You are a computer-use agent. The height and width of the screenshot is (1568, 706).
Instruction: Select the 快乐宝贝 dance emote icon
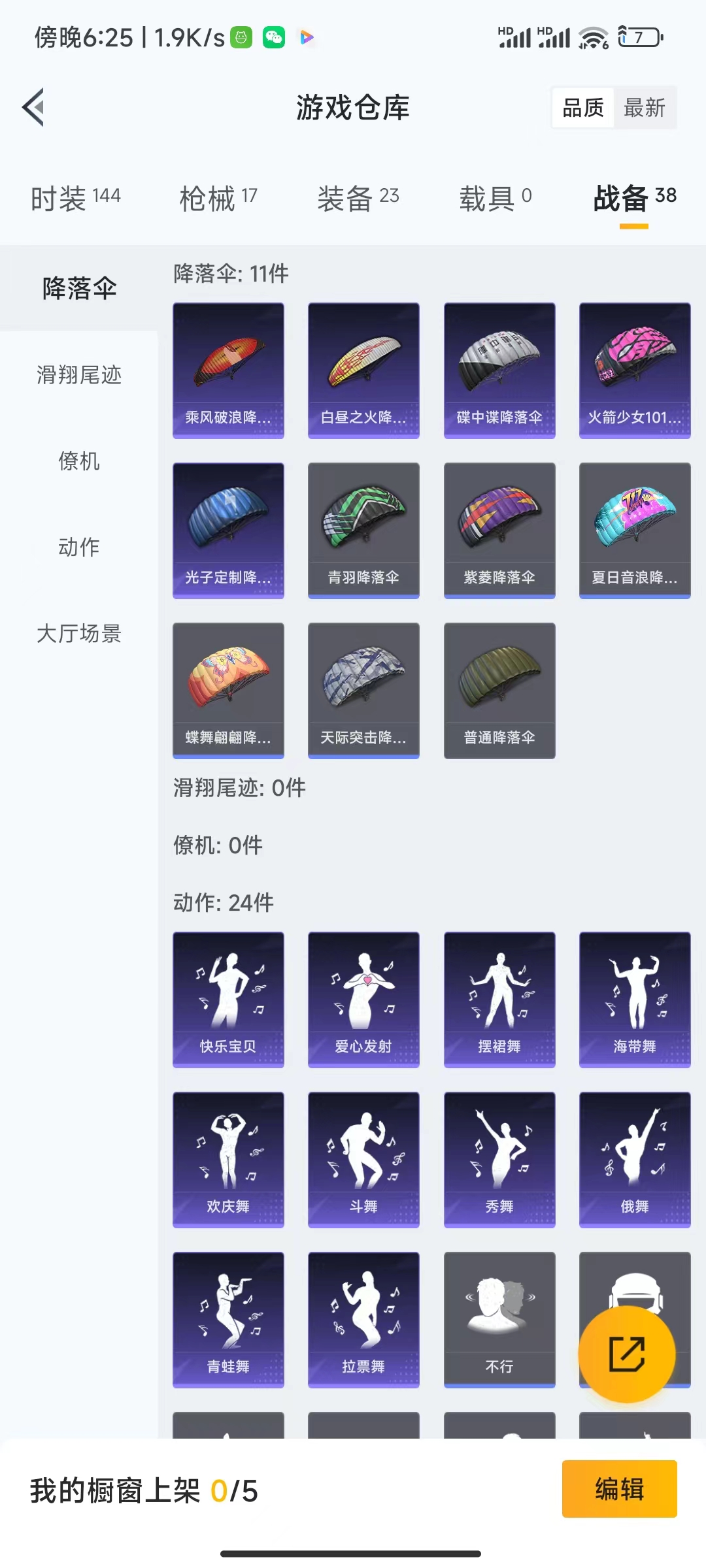click(228, 1000)
